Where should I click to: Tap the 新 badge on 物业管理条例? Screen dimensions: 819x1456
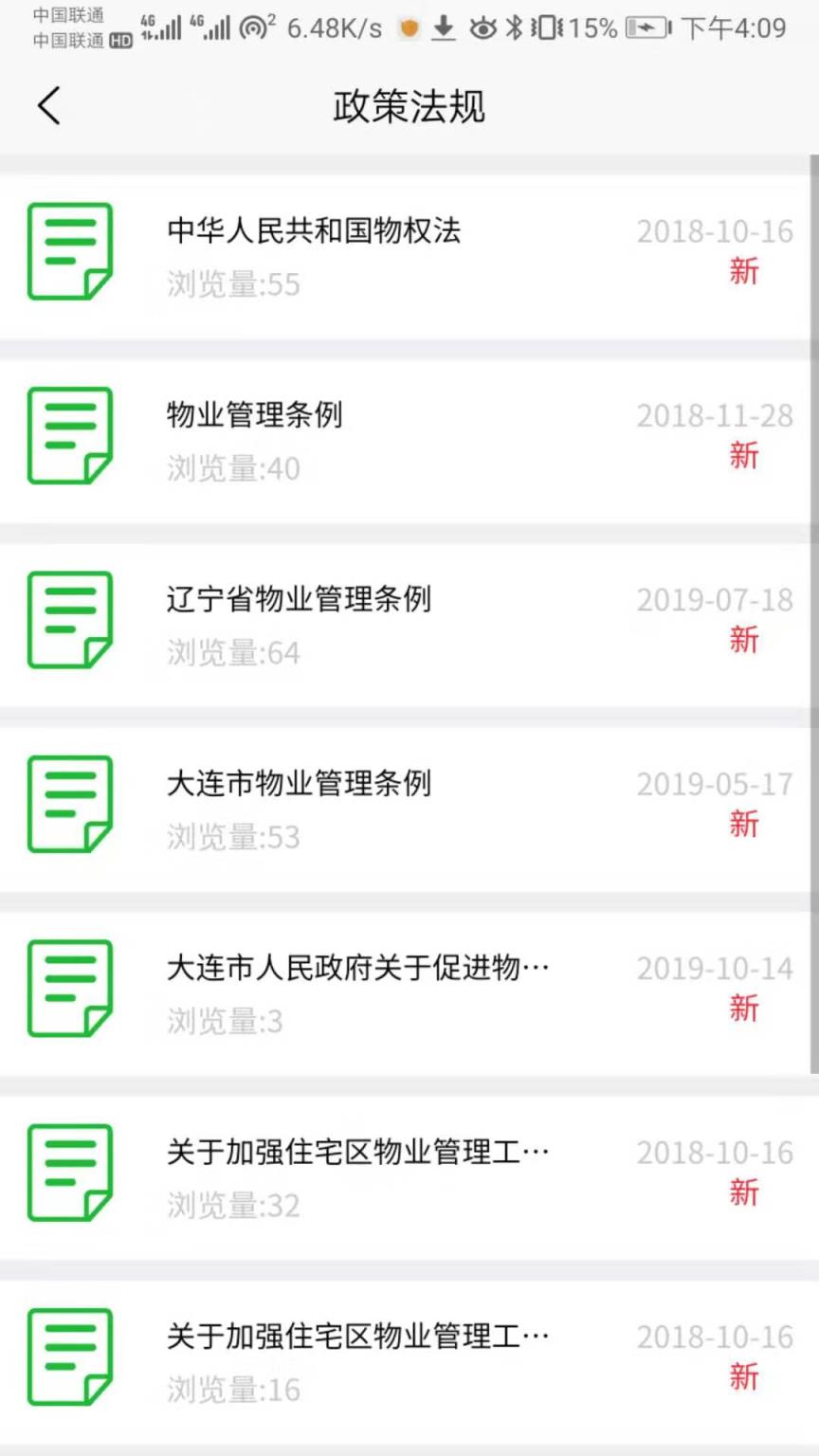pos(745,457)
